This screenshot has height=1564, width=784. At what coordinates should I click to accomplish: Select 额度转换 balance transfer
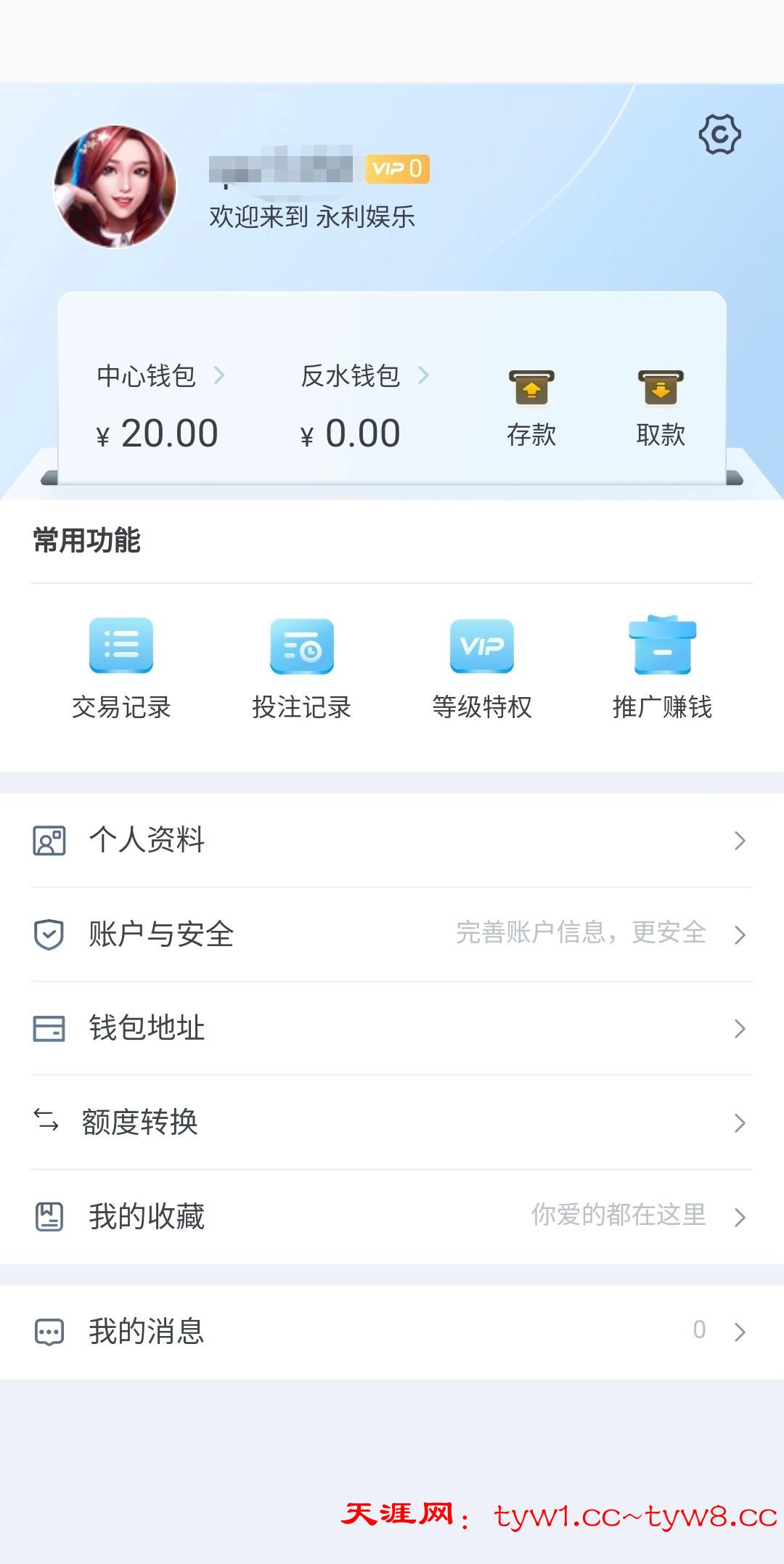click(x=392, y=1123)
